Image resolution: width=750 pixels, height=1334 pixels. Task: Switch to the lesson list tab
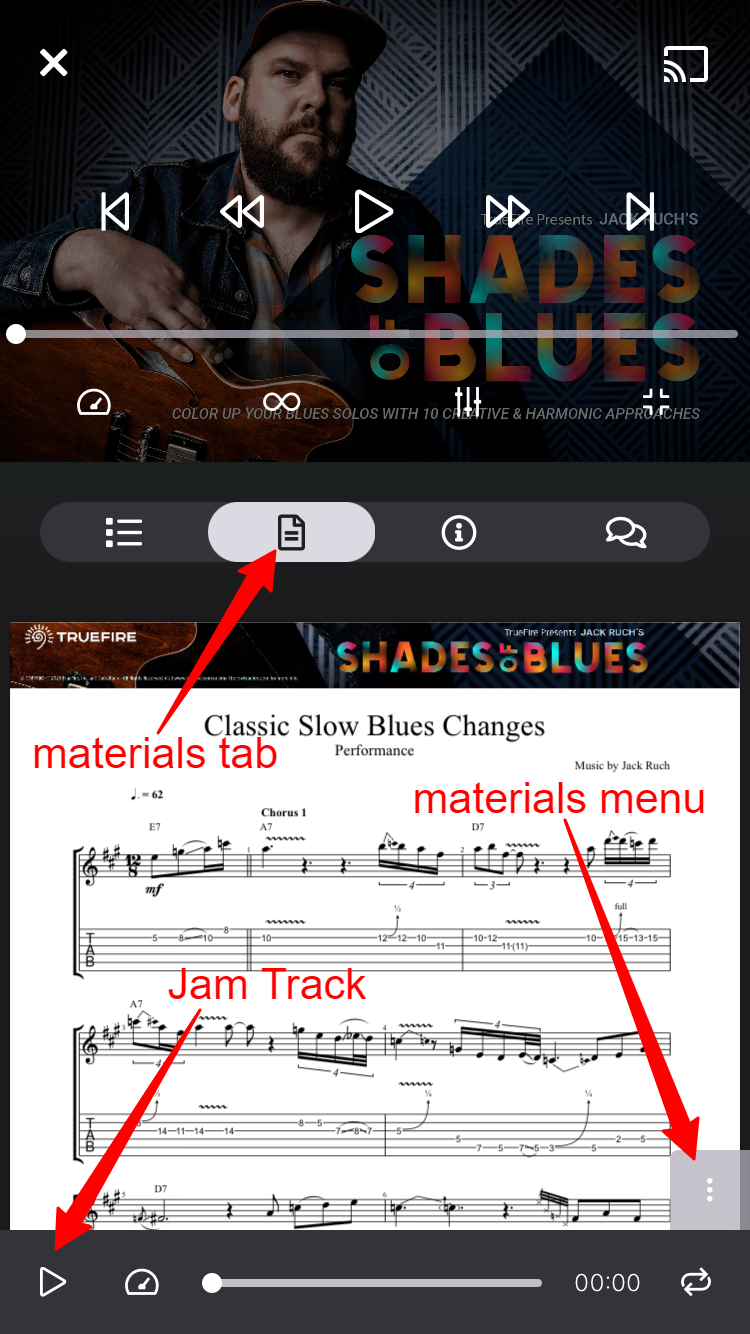click(x=124, y=532)
